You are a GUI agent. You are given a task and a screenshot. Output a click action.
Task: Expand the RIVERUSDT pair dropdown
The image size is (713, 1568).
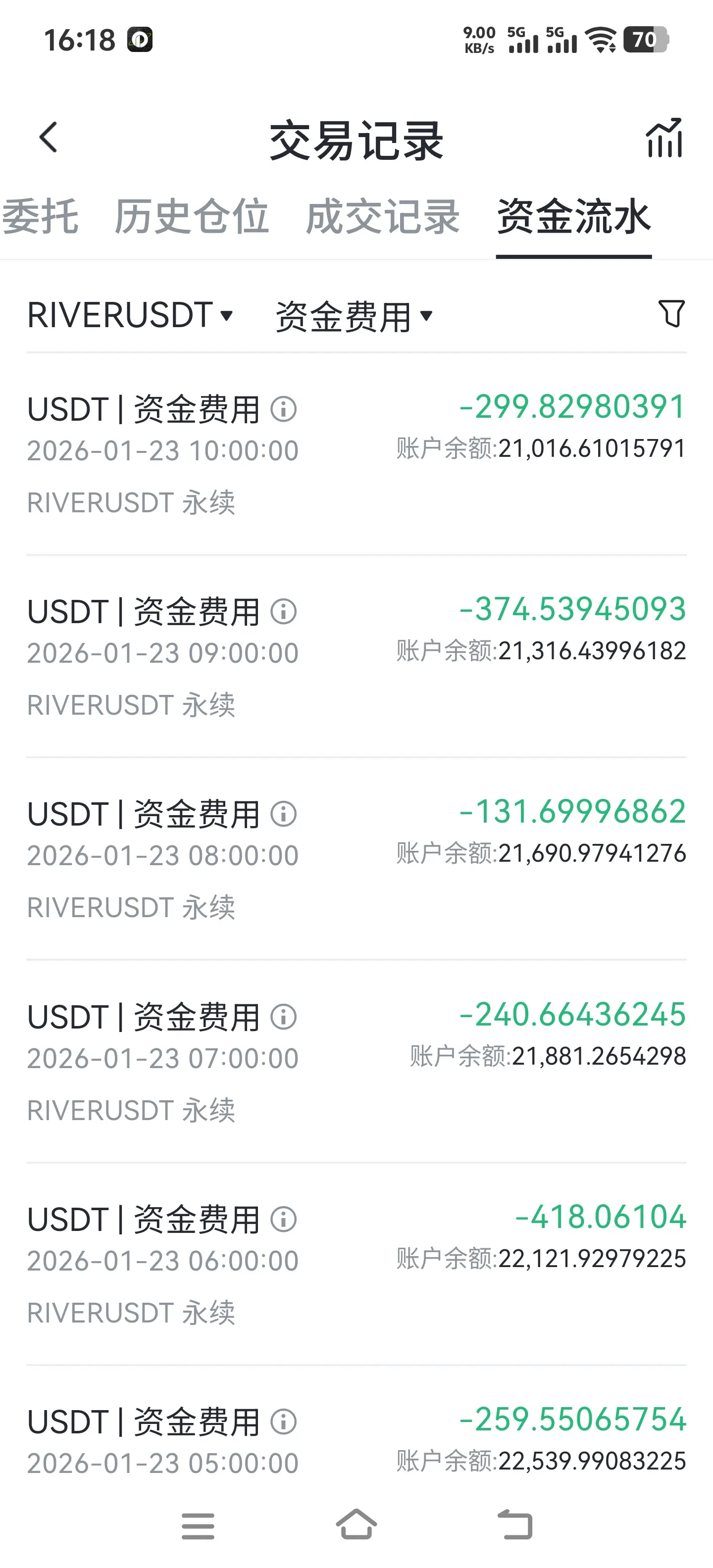(x=130, y=315)
